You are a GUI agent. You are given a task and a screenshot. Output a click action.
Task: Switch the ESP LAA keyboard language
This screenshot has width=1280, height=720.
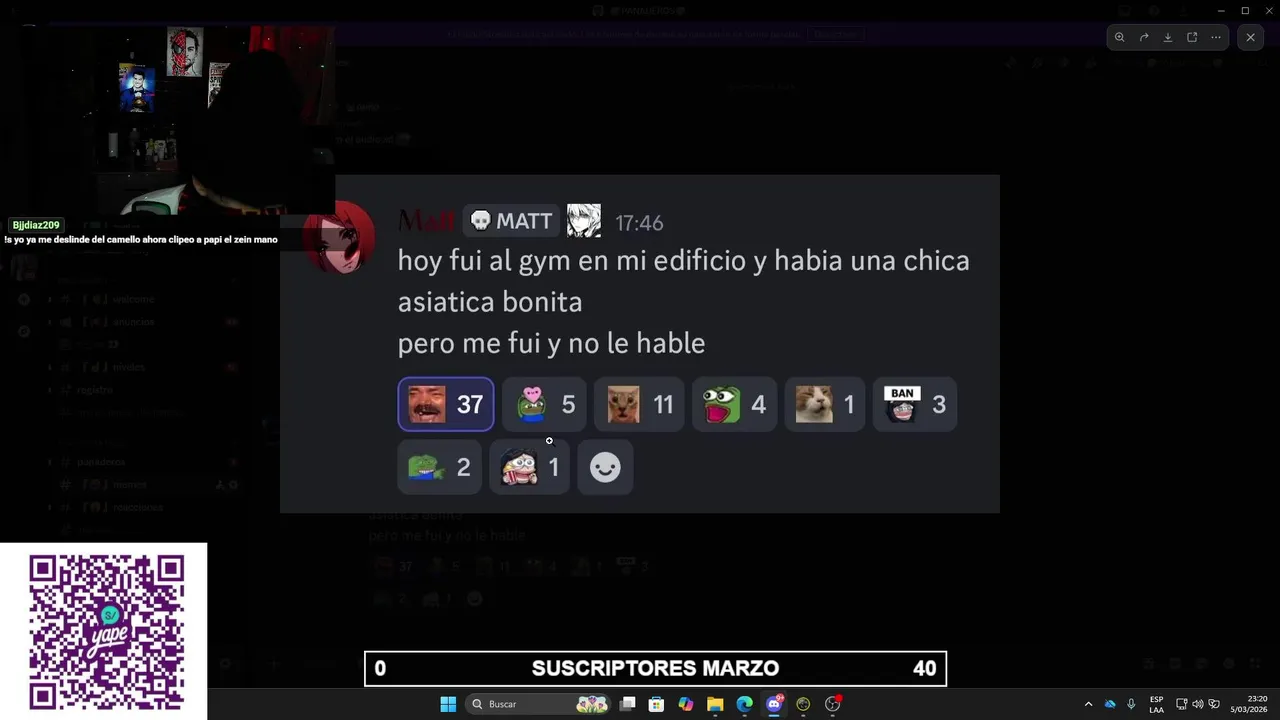(1156, 704)
